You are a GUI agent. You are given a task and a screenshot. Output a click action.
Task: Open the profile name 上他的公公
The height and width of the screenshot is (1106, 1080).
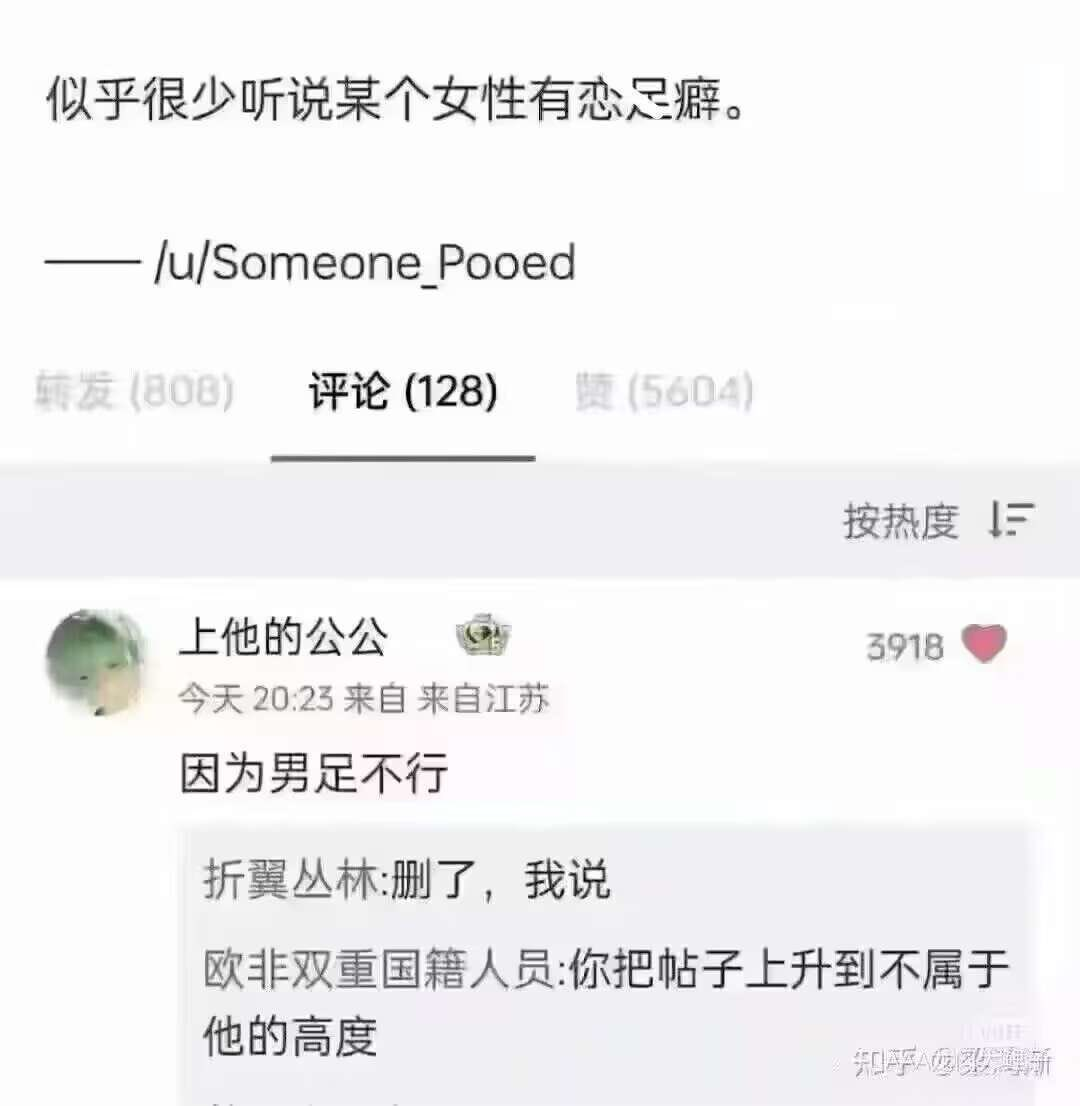click(x=283, y=638)
